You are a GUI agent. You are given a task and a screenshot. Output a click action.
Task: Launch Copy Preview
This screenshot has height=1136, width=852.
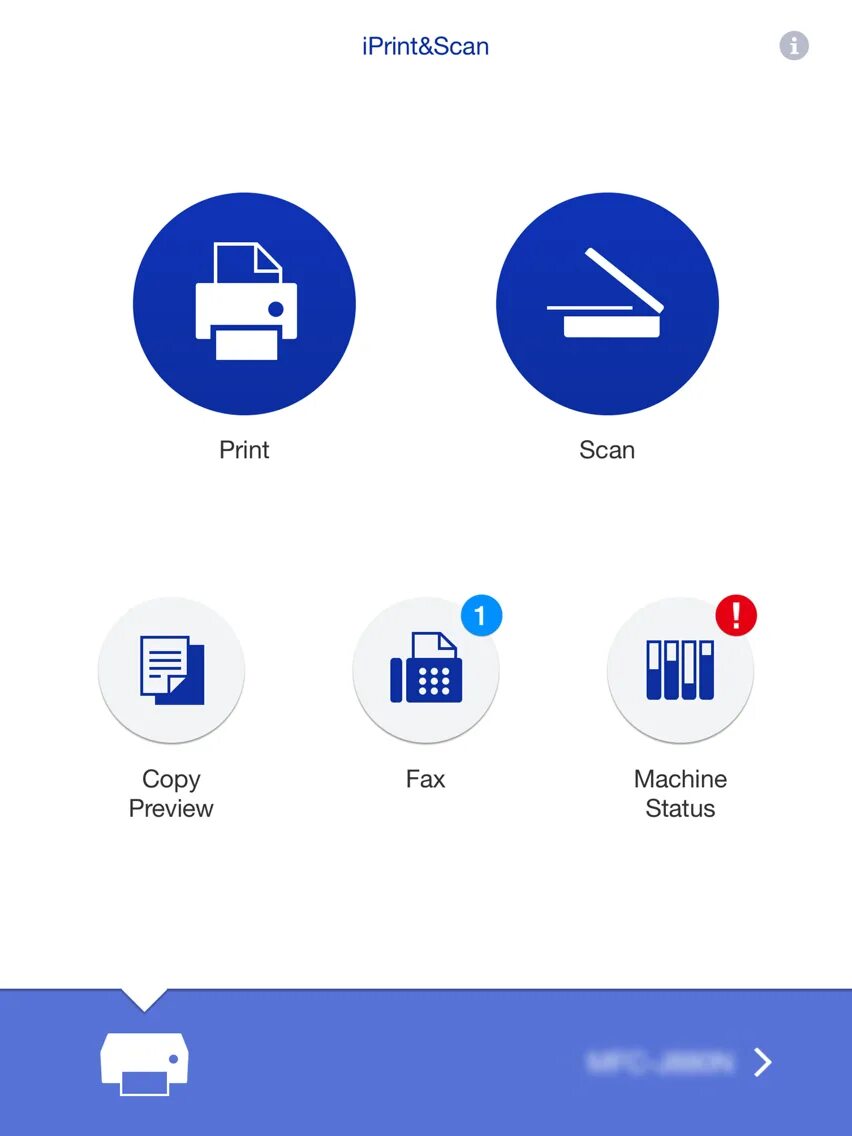pyautogui.click(x=171, y=670)
